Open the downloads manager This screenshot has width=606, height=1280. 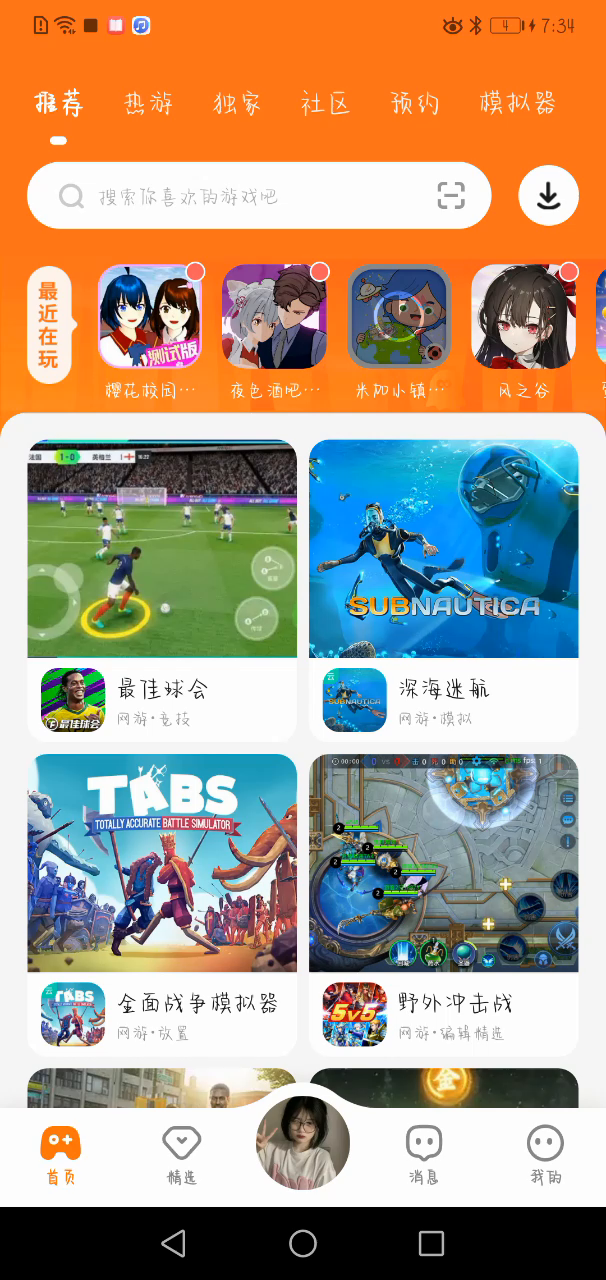pos(548,196)
